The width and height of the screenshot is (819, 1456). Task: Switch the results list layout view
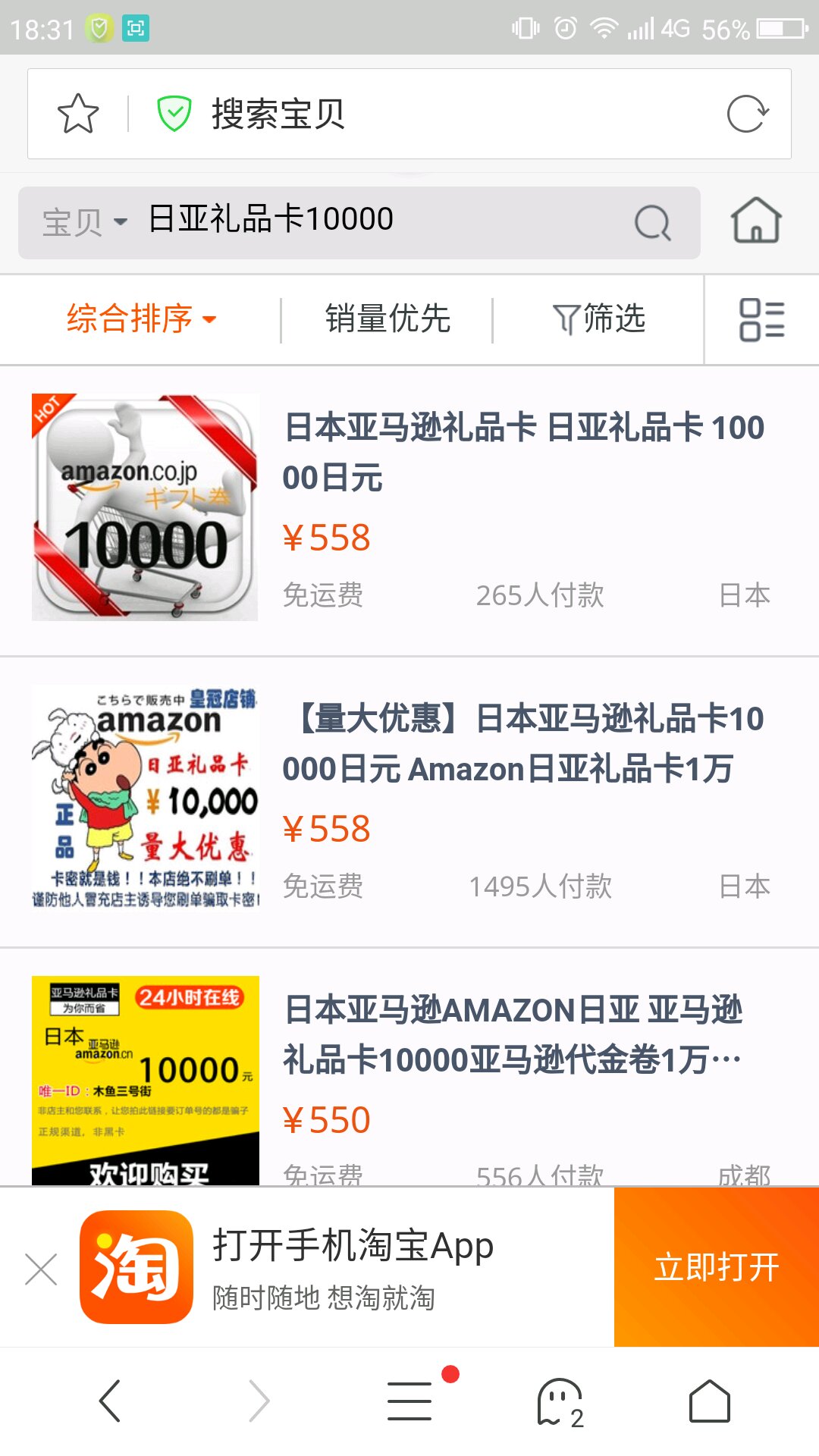[x=761, y=319]
